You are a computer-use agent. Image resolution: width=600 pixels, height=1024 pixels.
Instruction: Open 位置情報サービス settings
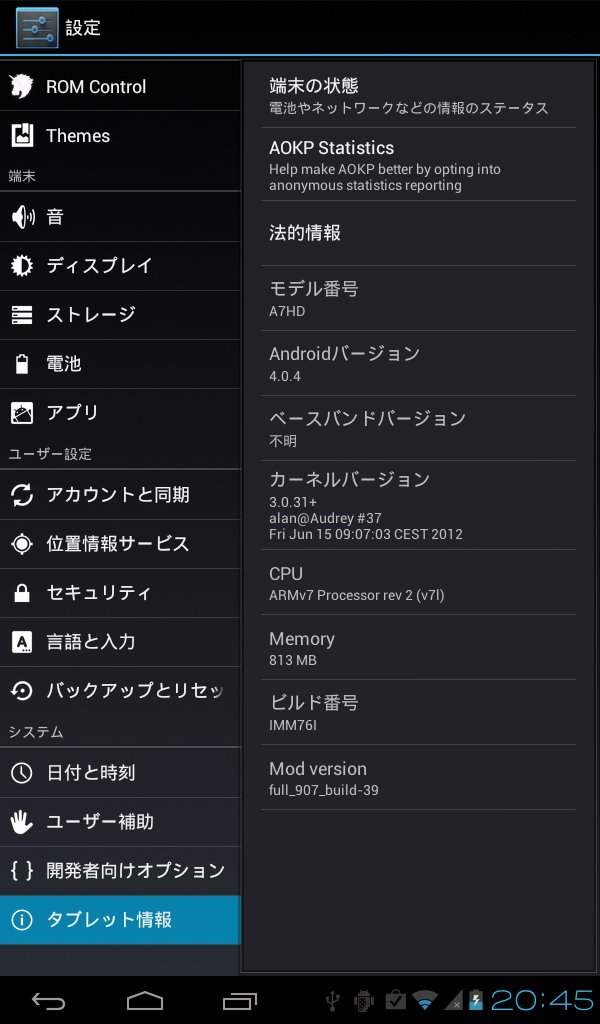click(x=120, y=544)
